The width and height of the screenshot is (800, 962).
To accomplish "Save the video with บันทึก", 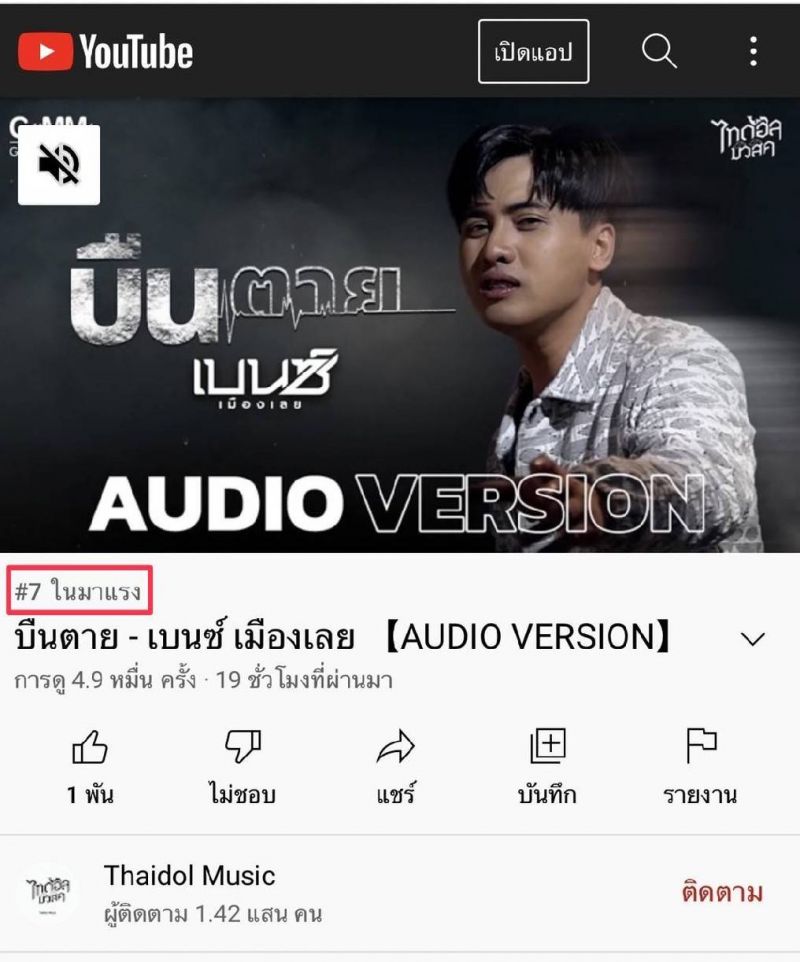I will tap(547, 767).
